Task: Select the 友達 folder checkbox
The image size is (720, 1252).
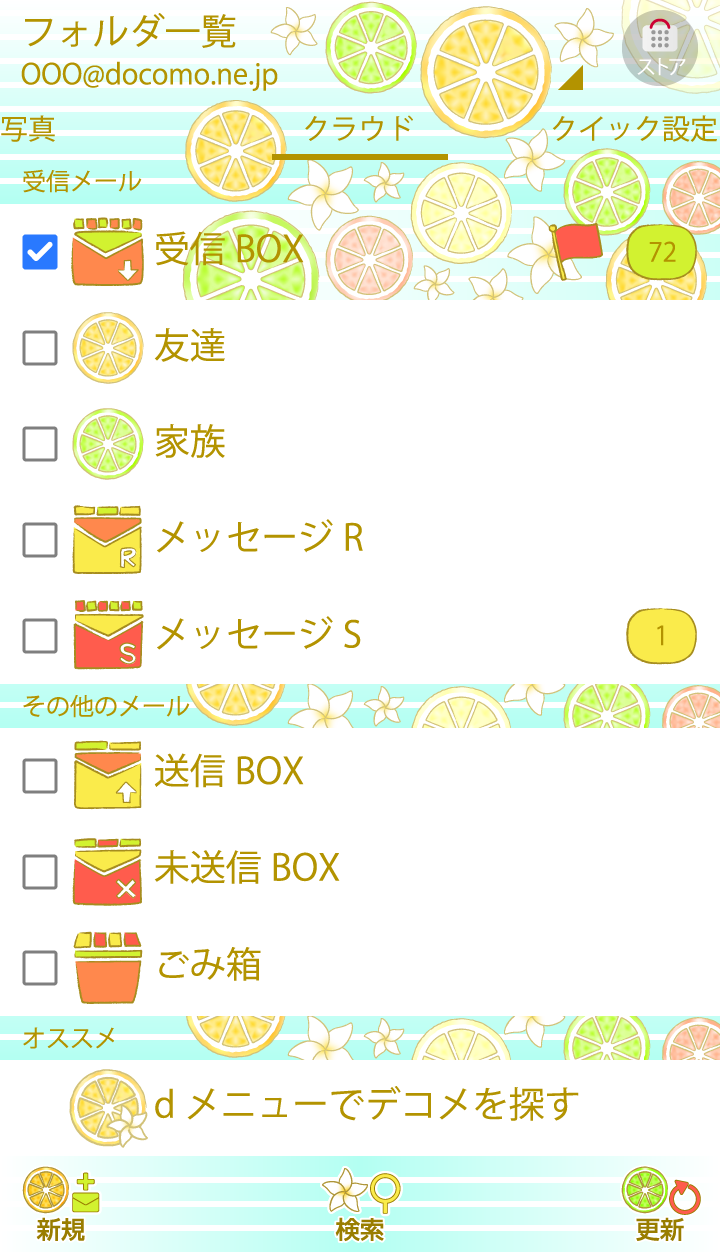Action: click(40, 348)
